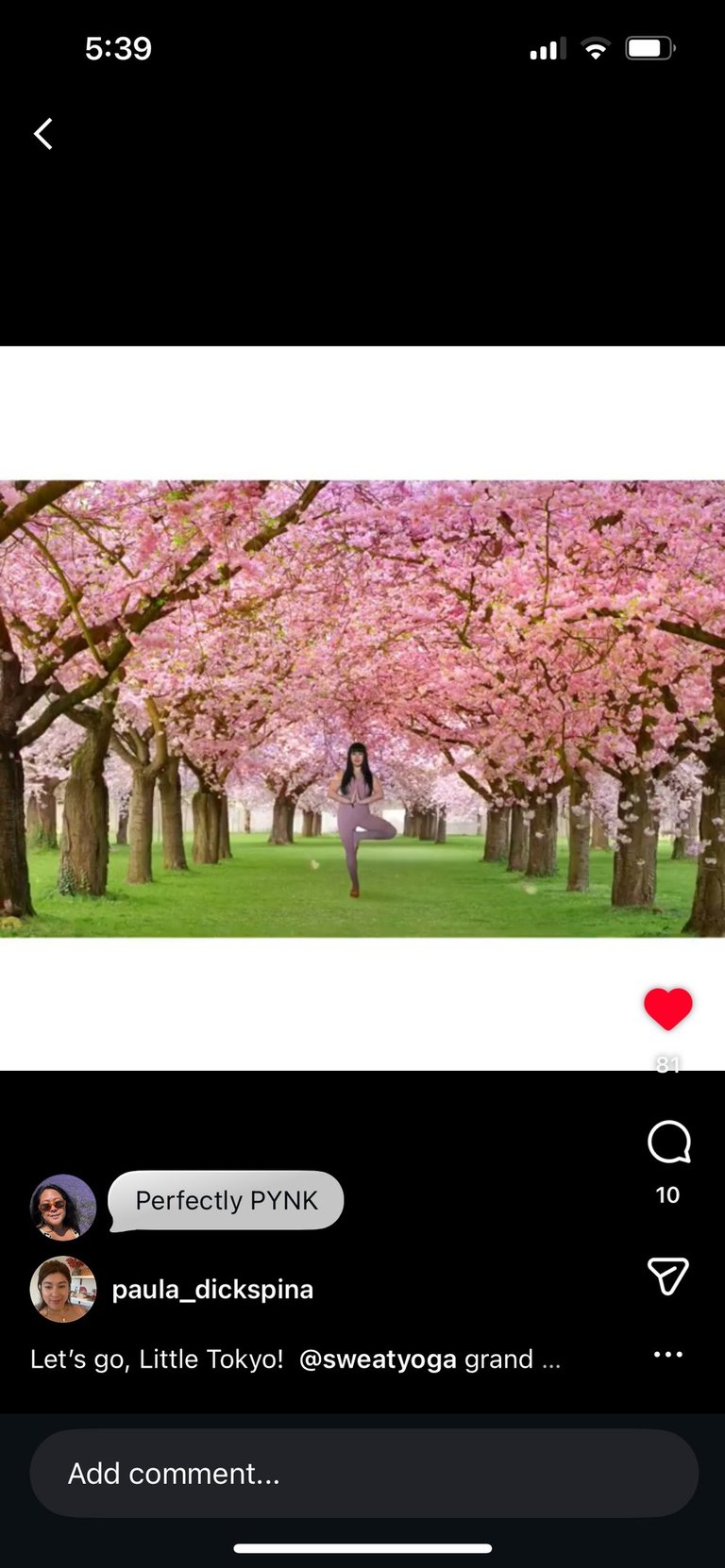This screenshot has width=725, height=1568.
Task: Open the three-dot more options menu
Action: [667, 1355]
